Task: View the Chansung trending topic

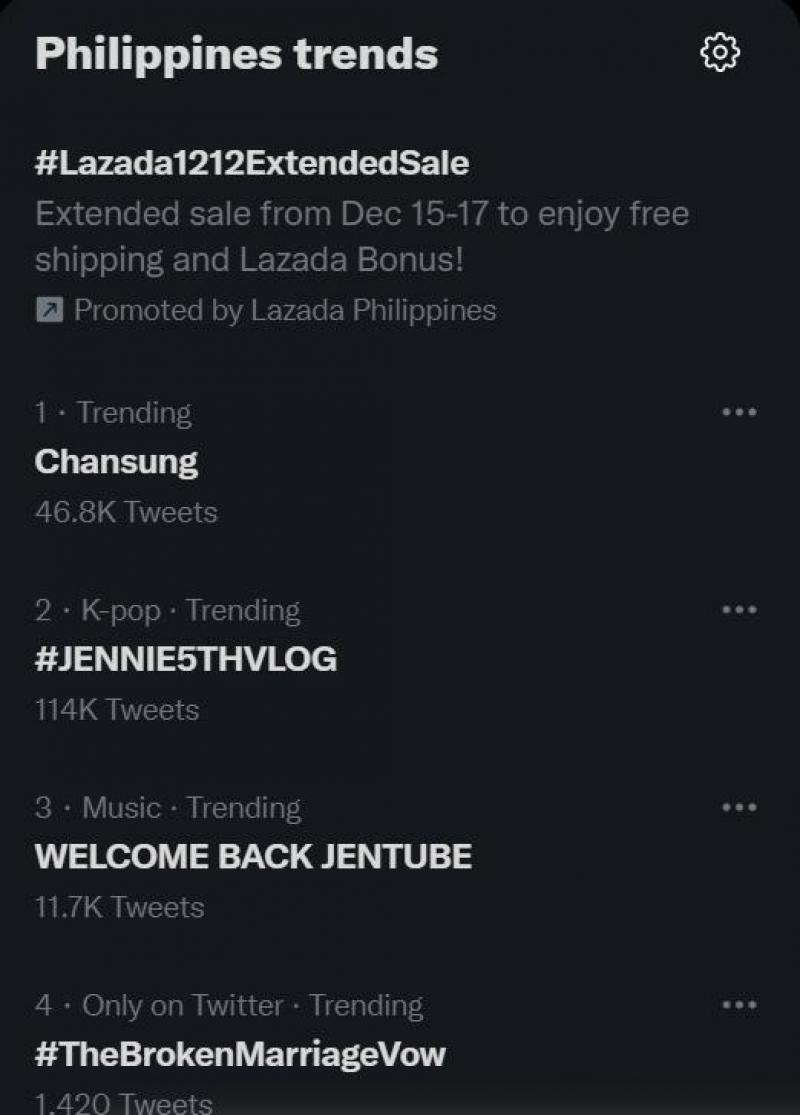Action: tap(116, 462)
